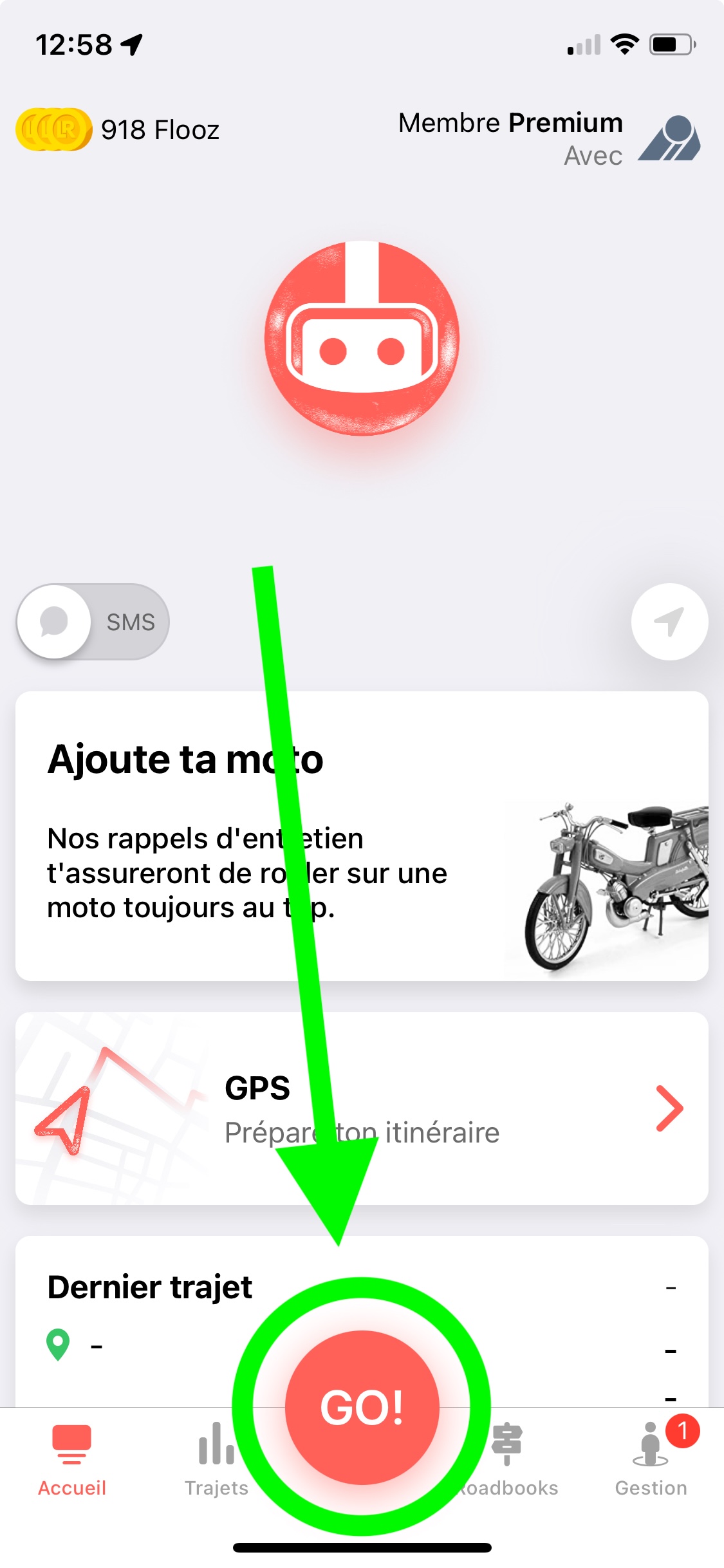Viewport: 724px width, 1568px height.
Task: Open GPS Prépare ton itinéraire
Action: click(362, 1108)
